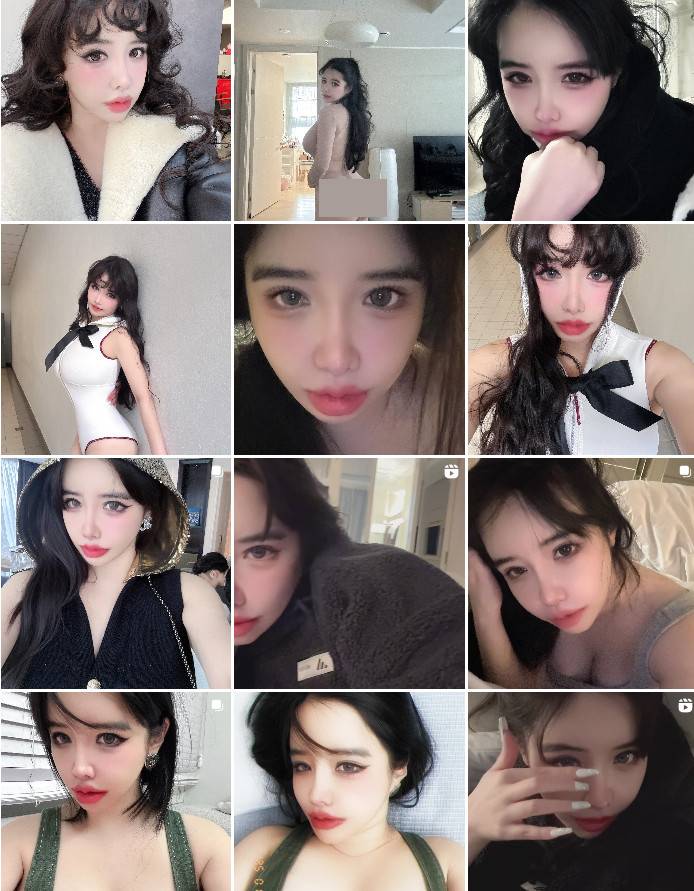View the white bodysuit photo by the wall
Screen dimensions: 694x891
[x=115, y=339]
